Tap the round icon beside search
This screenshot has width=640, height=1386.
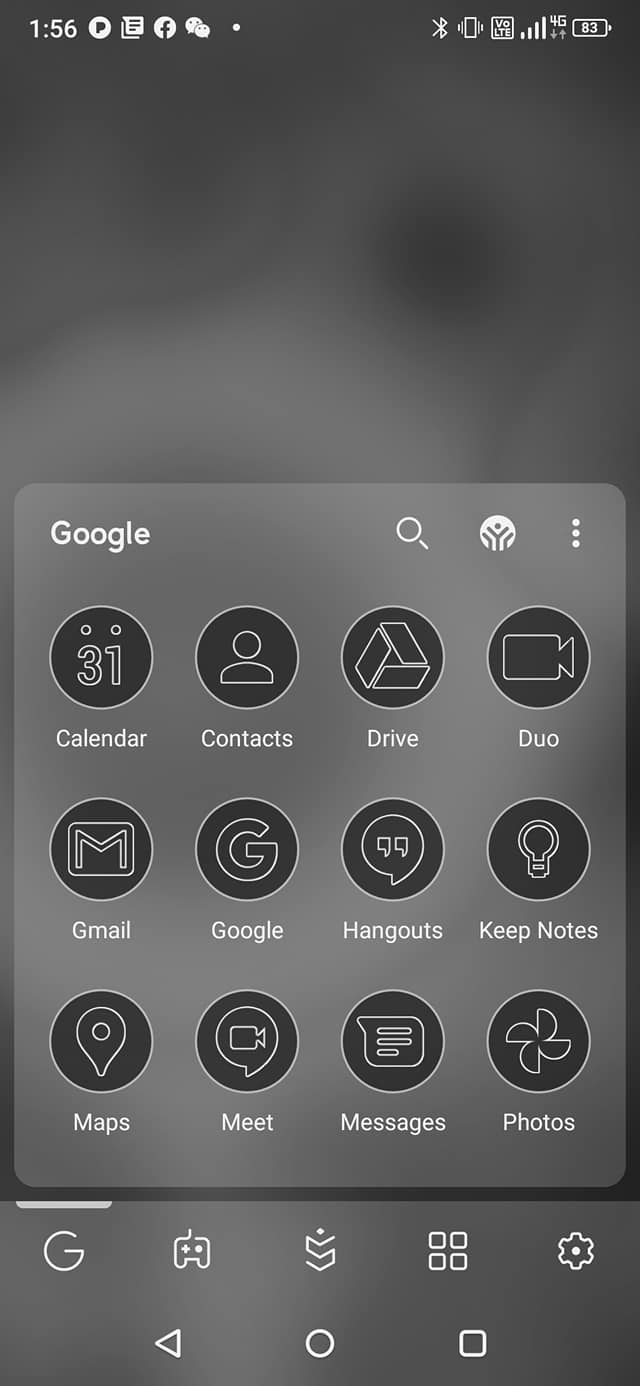tap(497, 533)
